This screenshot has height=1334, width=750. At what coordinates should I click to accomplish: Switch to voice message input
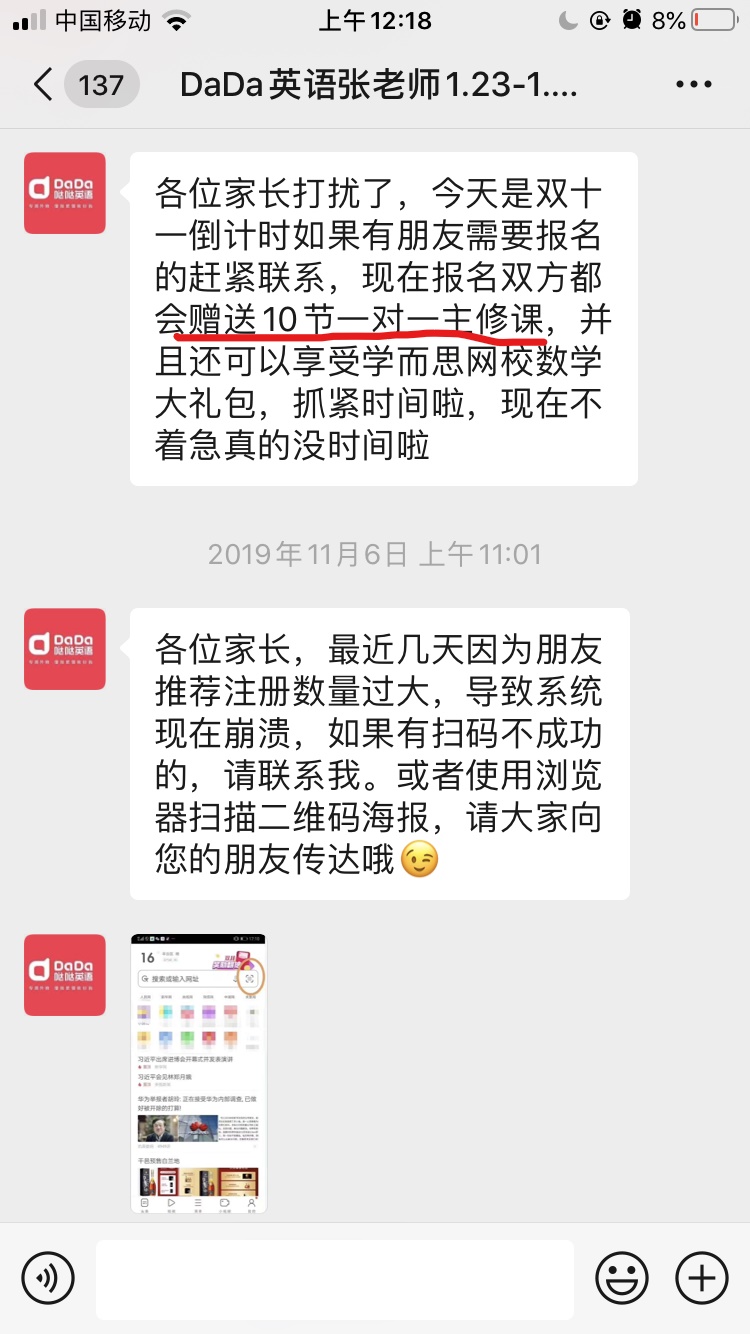(48, 1278)
